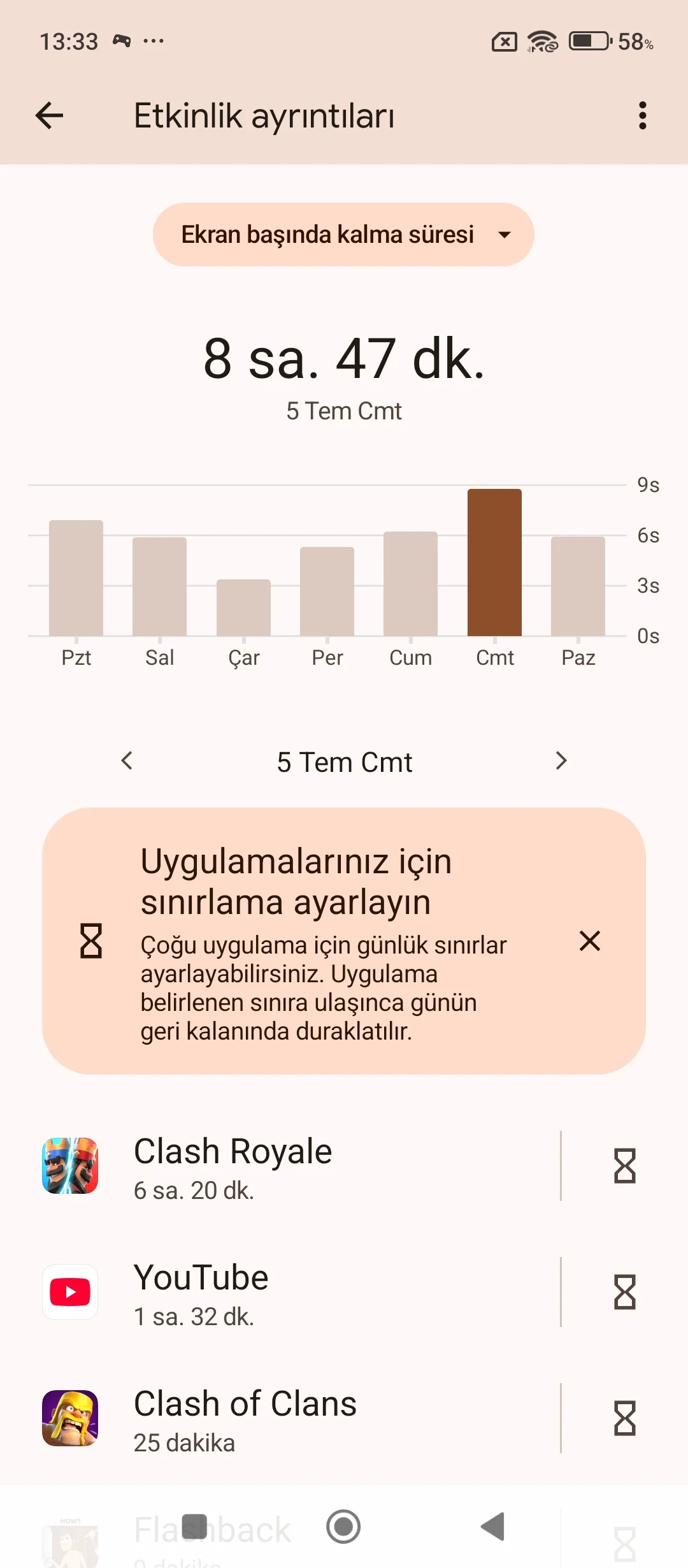Set a timer for Clash Royale

pyautogui.click(x=625, y=1166)
